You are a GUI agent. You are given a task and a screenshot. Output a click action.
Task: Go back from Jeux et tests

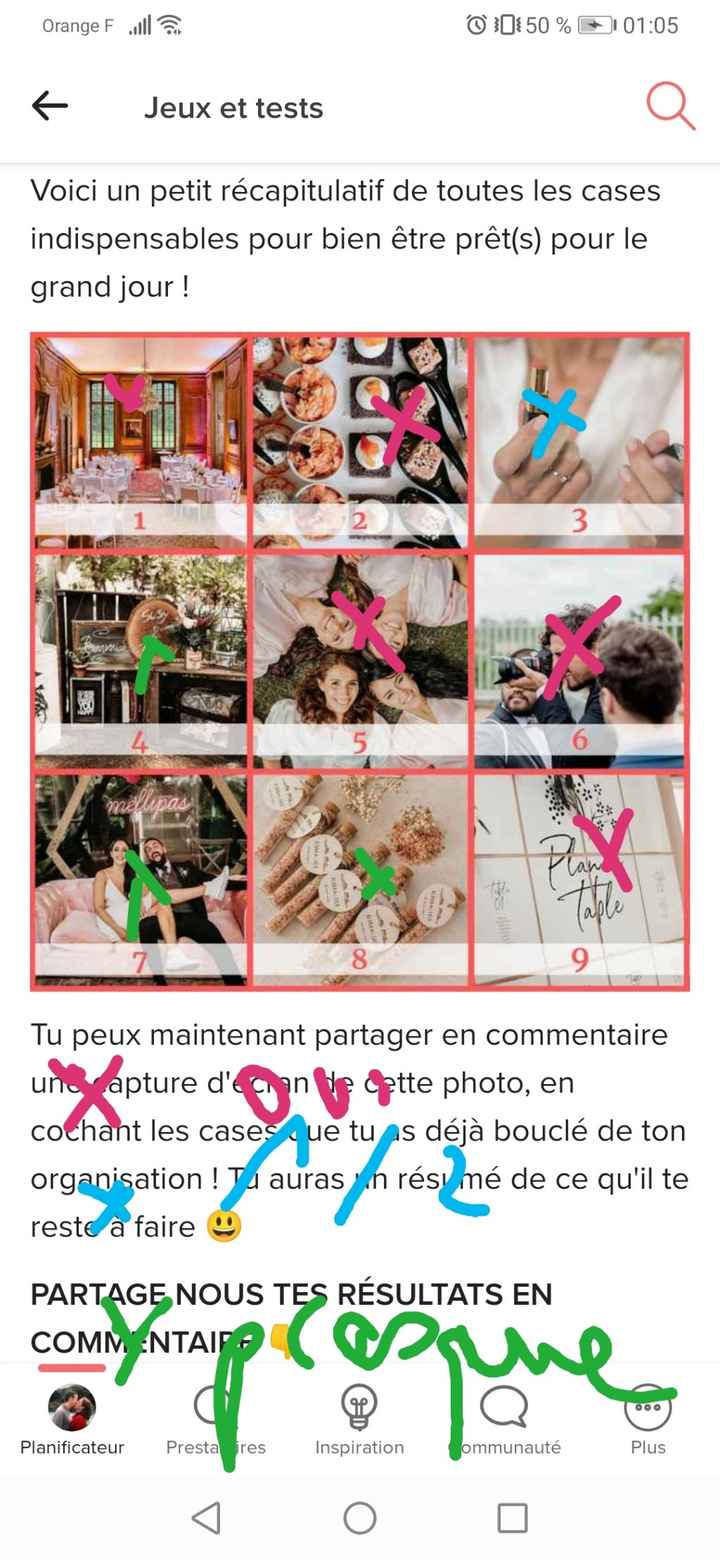pyautogui.click(x=50, y=106)
